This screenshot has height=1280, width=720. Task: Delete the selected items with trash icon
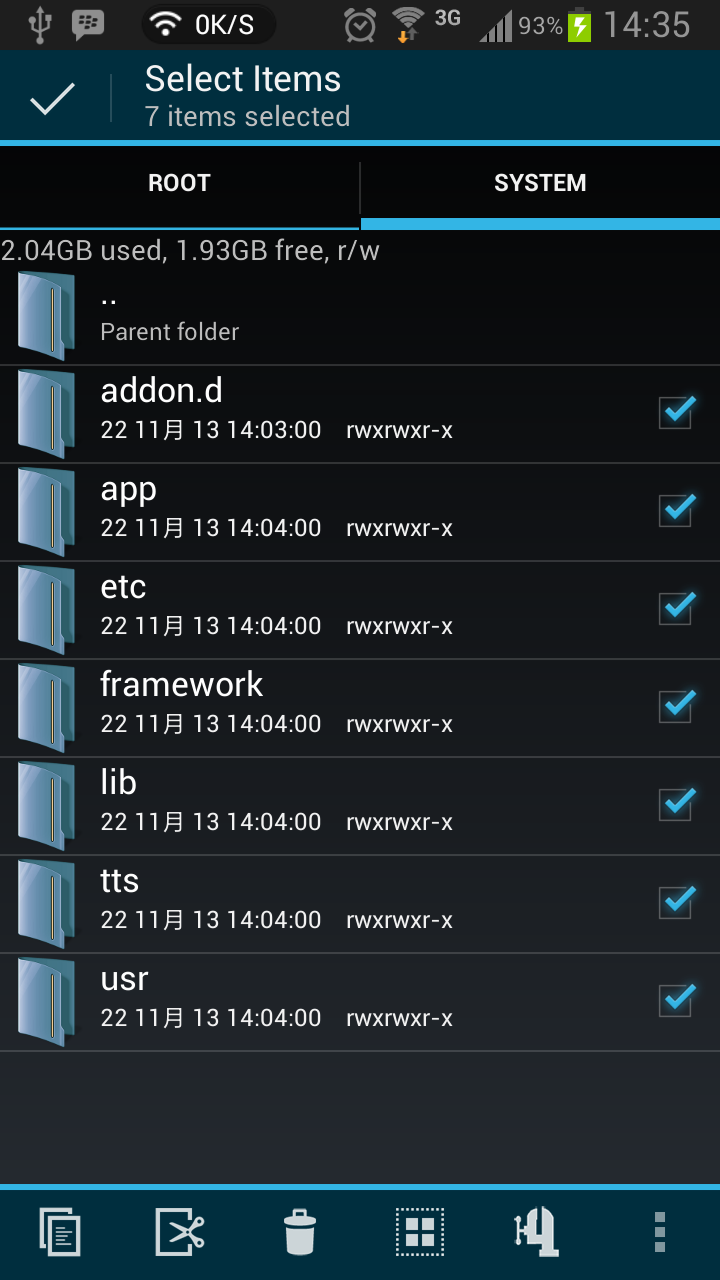[300, 1232]
